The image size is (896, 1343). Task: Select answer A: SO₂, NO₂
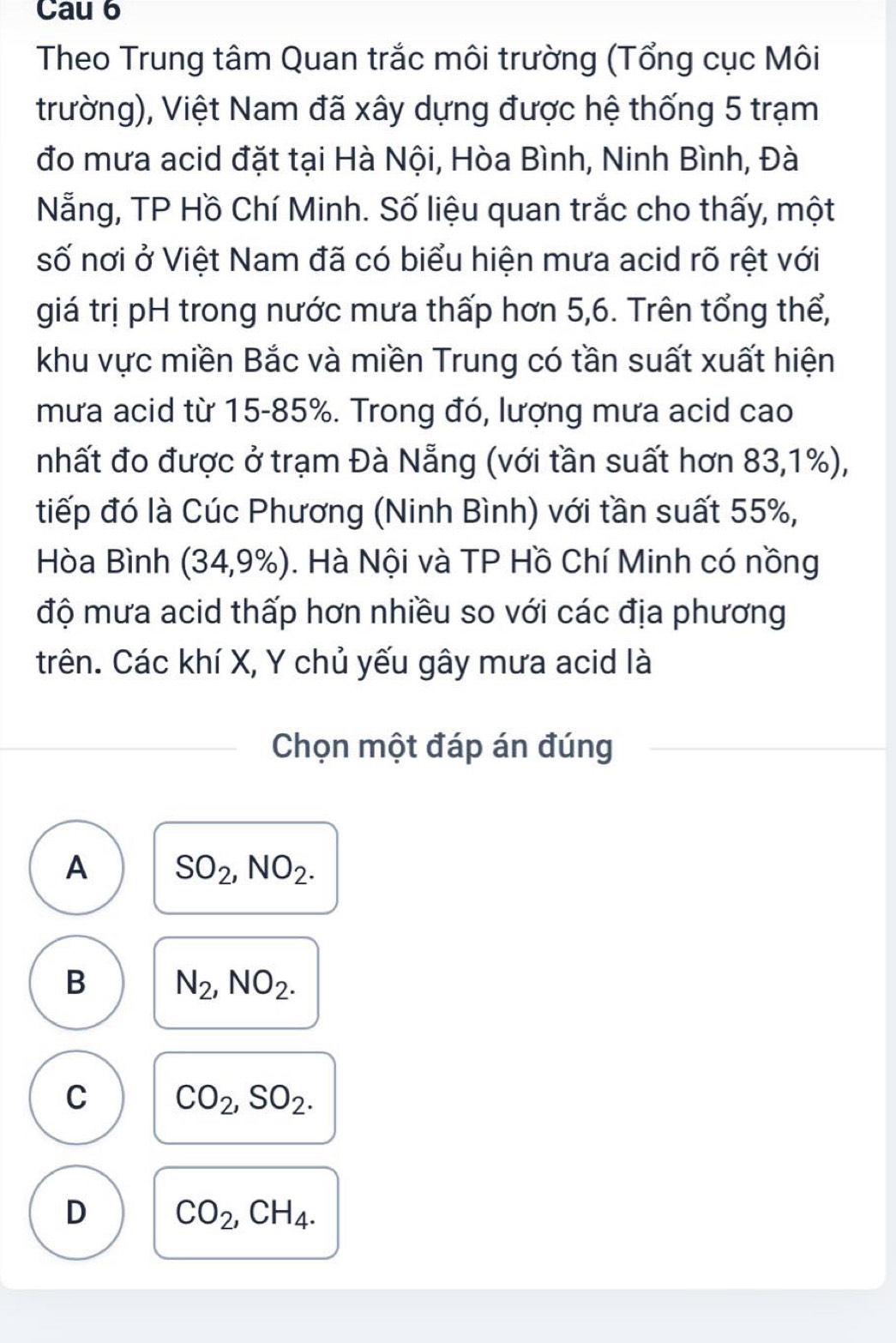coord(76,868)
